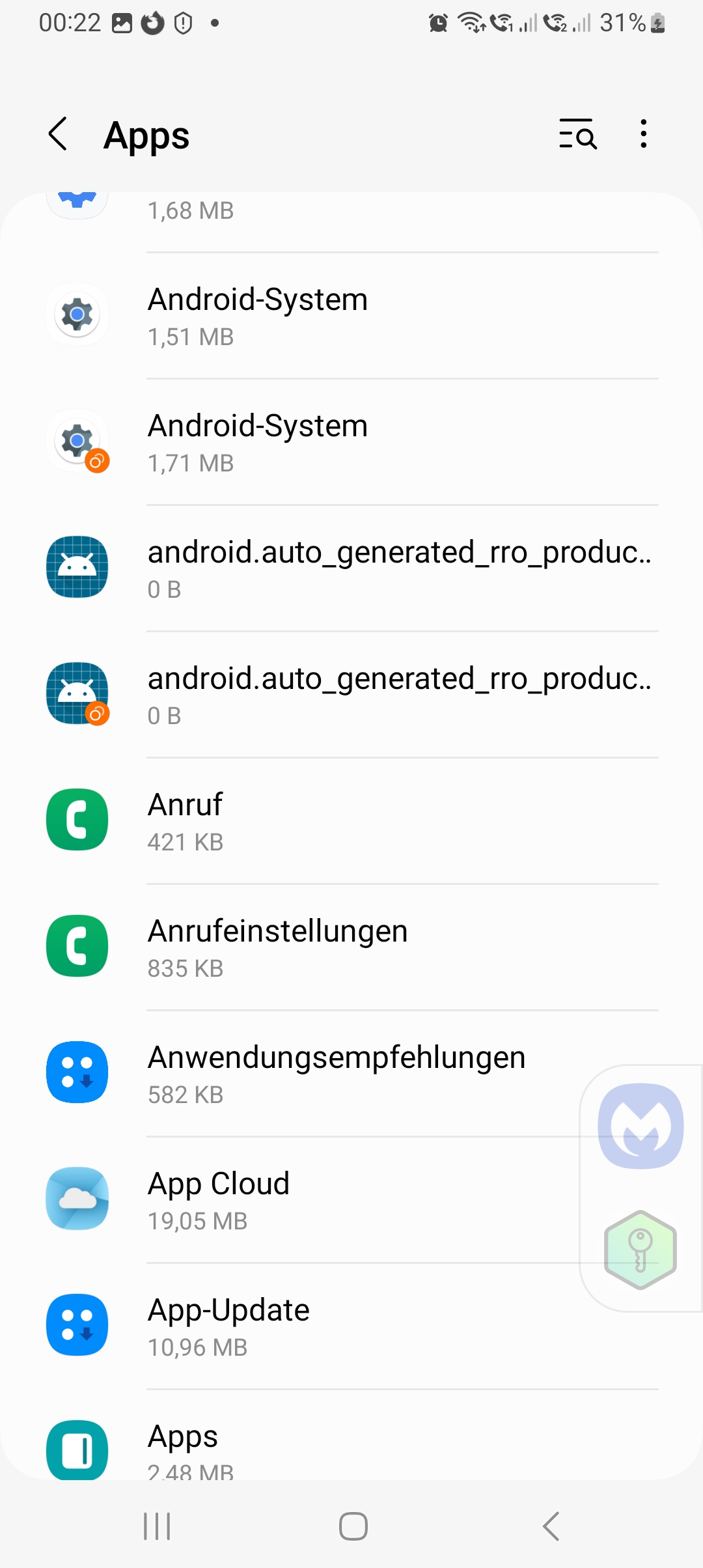The width and height of the screenshot is (703, 1568).
Task: Open the three-dot overflow menu
Action: (643, 134)
